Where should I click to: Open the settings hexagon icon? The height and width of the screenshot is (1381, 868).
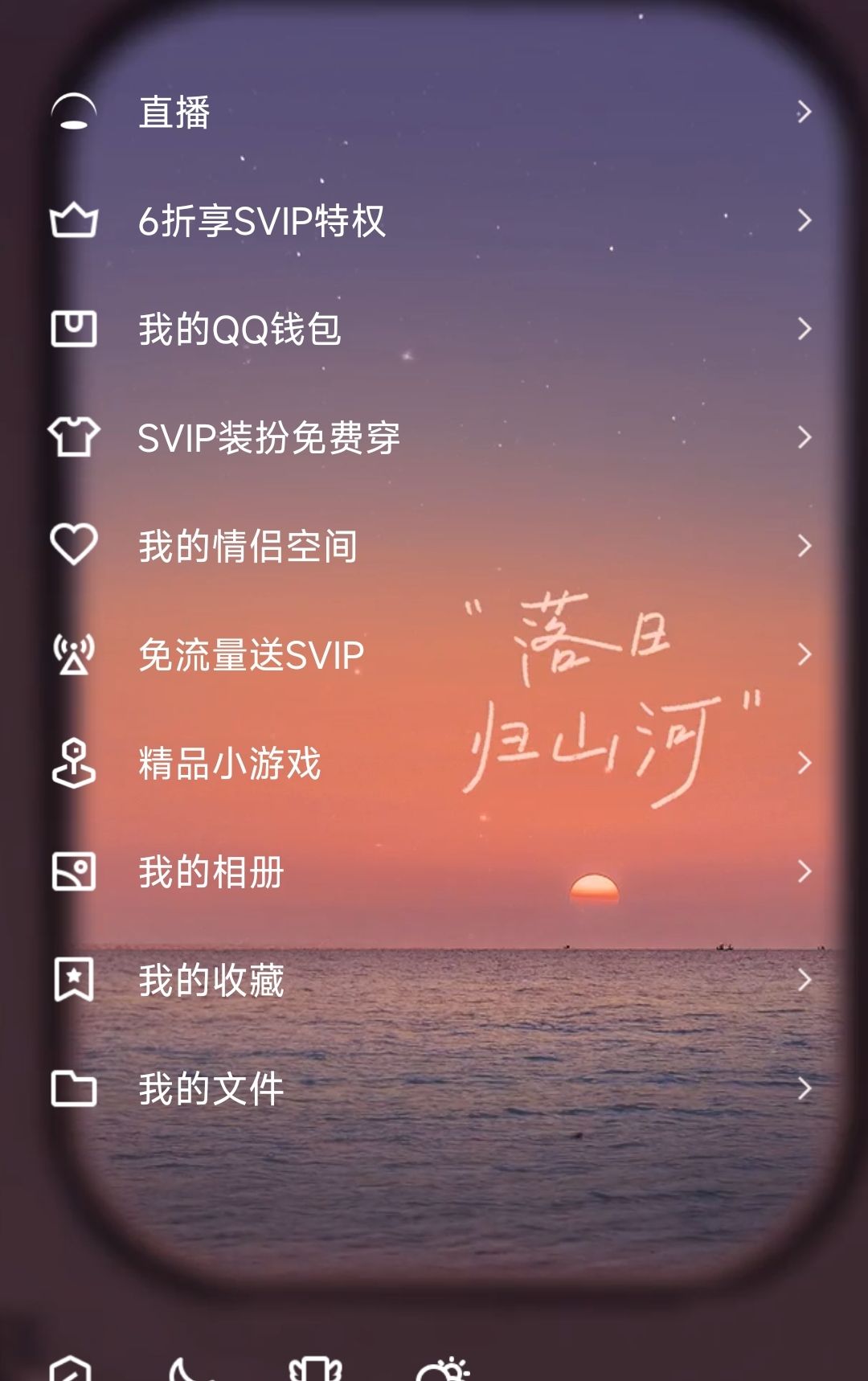(70, 1369)
